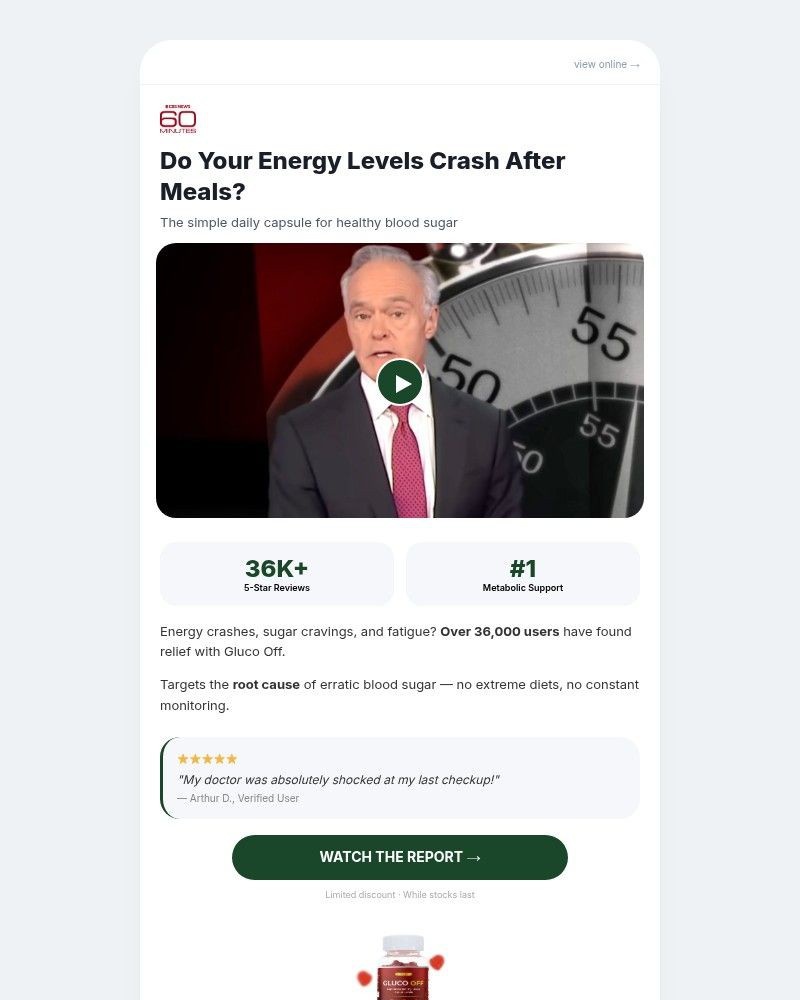
Task: Click the healthy blood sugar subheading
Action: pyautogui.click(x=309, y=222)
